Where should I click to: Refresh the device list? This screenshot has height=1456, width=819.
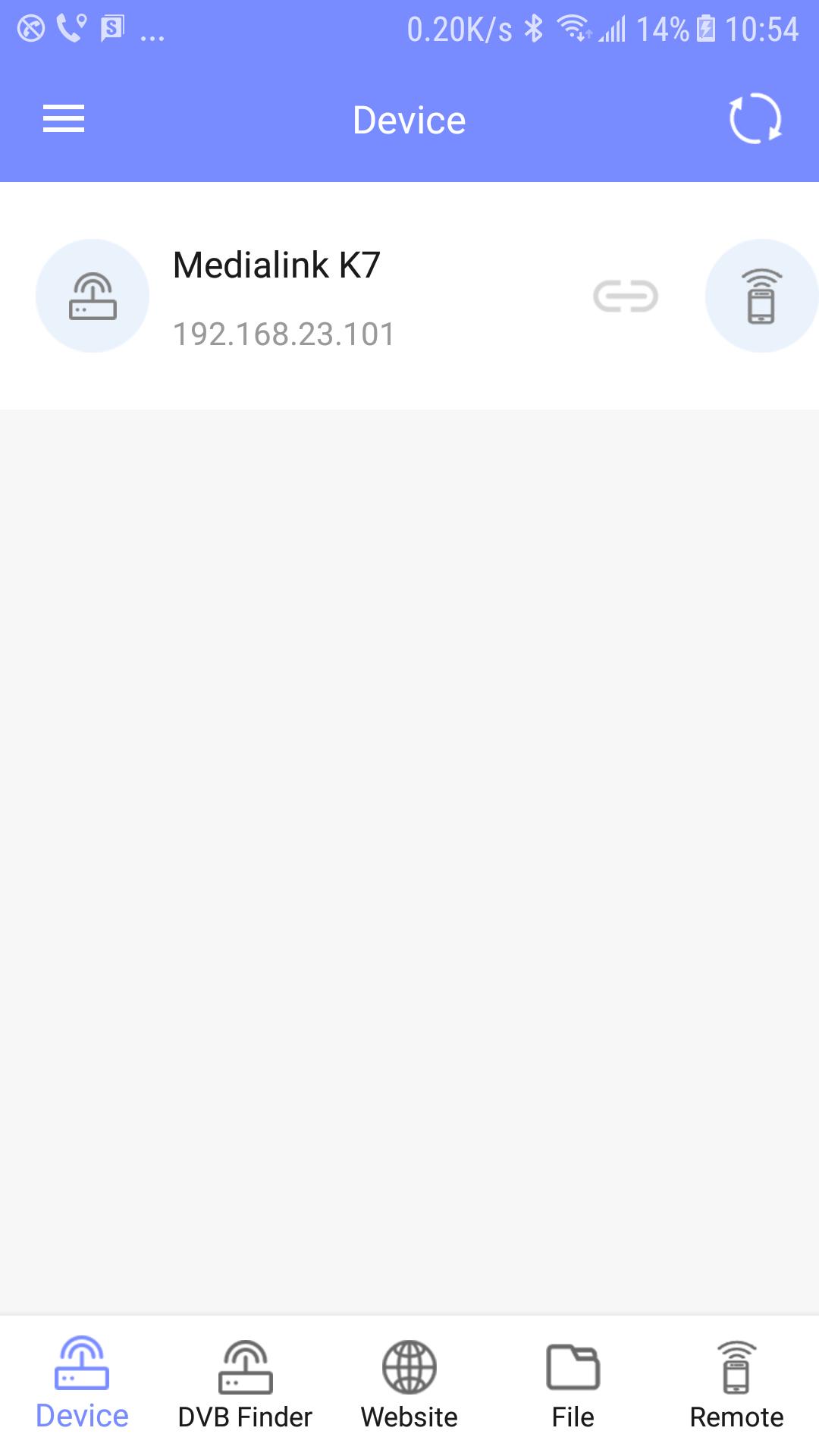point(755,119)
